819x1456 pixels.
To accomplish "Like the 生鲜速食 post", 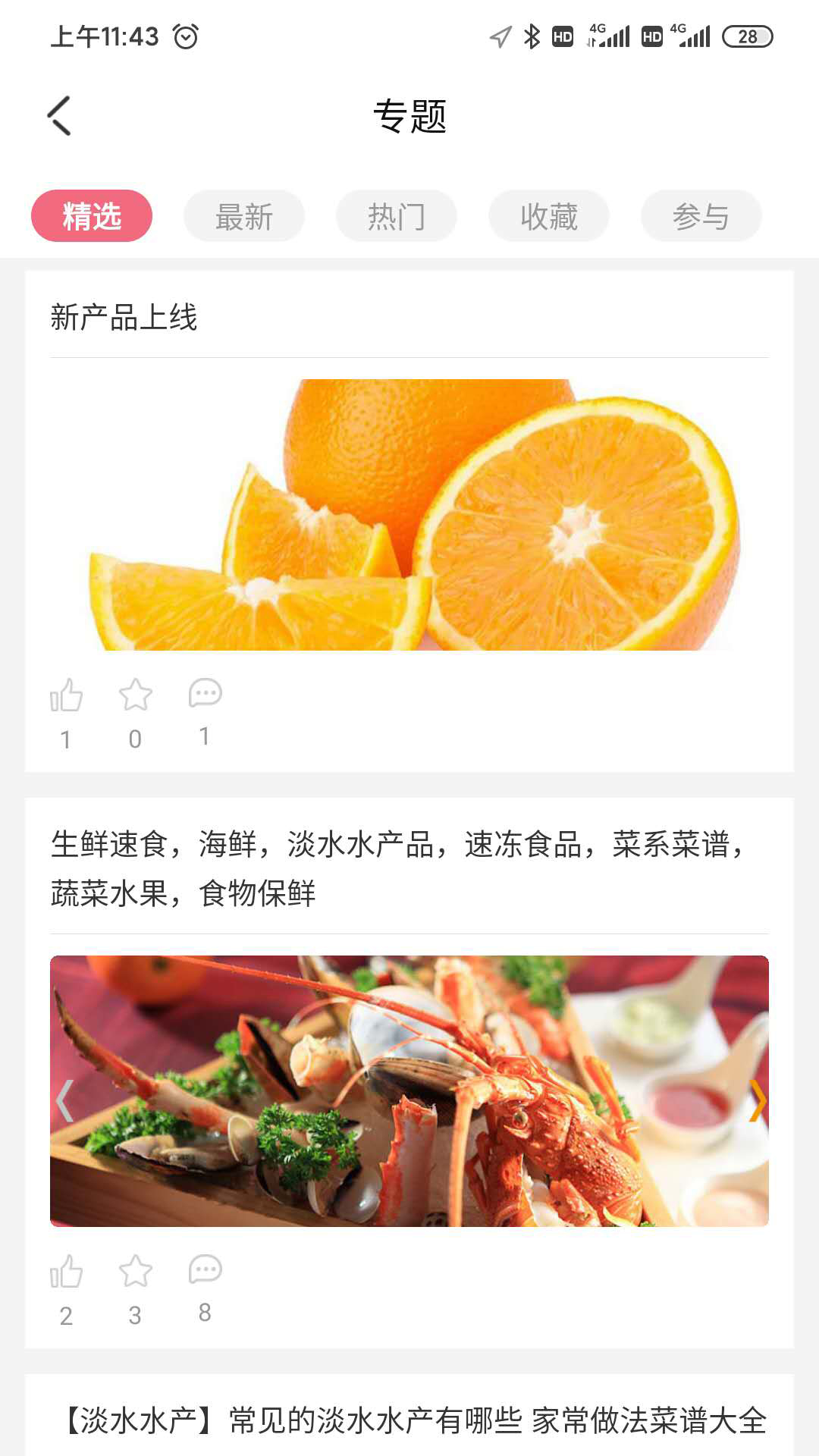I will 66,1272.
